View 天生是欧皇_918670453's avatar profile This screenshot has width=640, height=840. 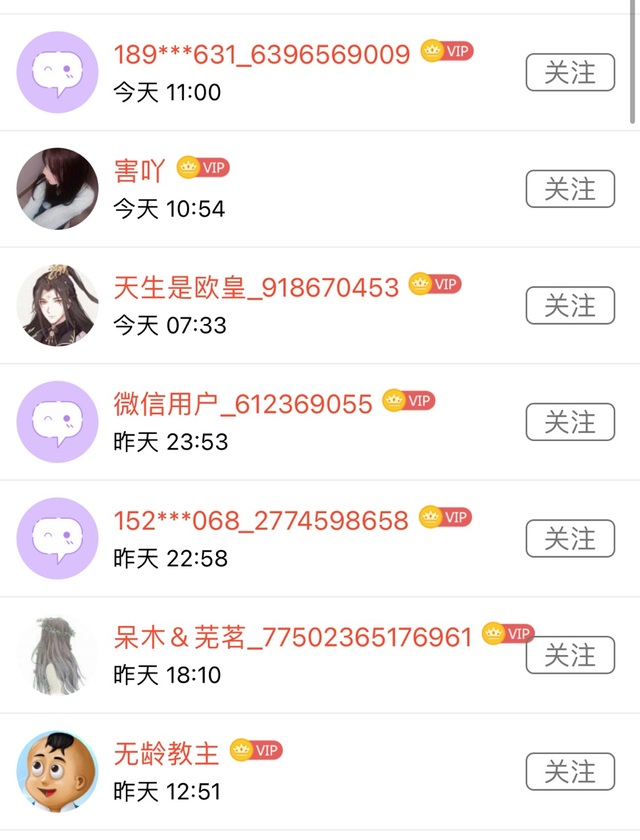(x=58, y=306)
